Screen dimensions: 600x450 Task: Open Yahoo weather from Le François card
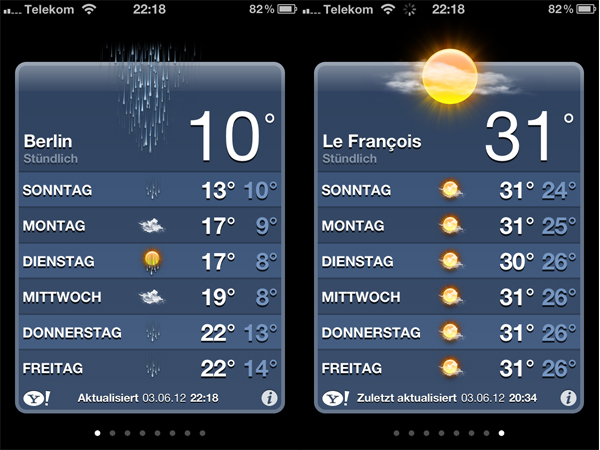pyautogui.click(x=333, y=398)
